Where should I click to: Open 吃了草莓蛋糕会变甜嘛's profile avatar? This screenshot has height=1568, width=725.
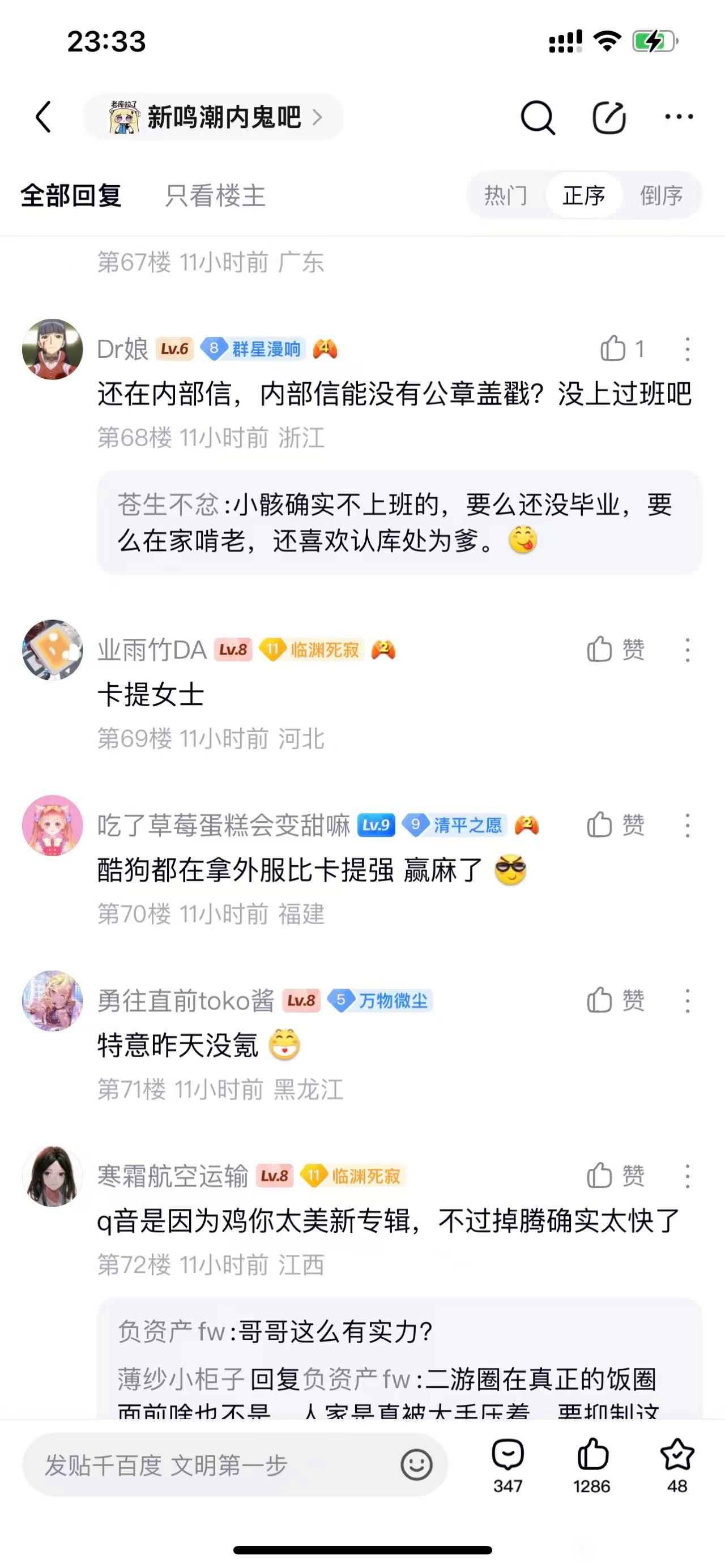(52, 826)
